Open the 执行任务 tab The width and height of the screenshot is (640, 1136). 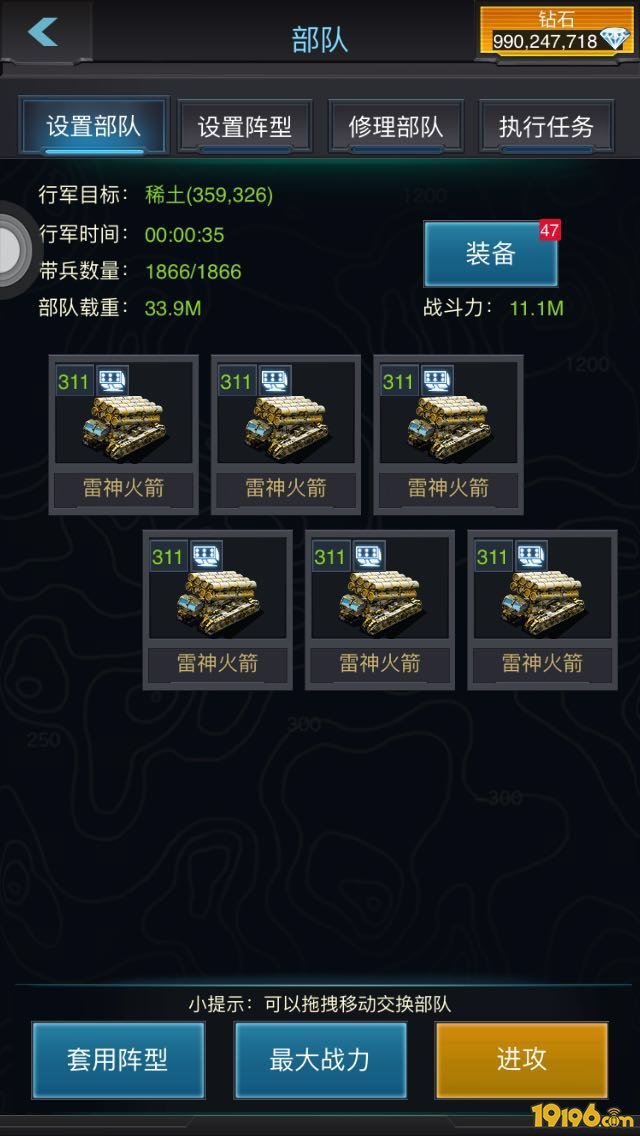coord(547,127)
